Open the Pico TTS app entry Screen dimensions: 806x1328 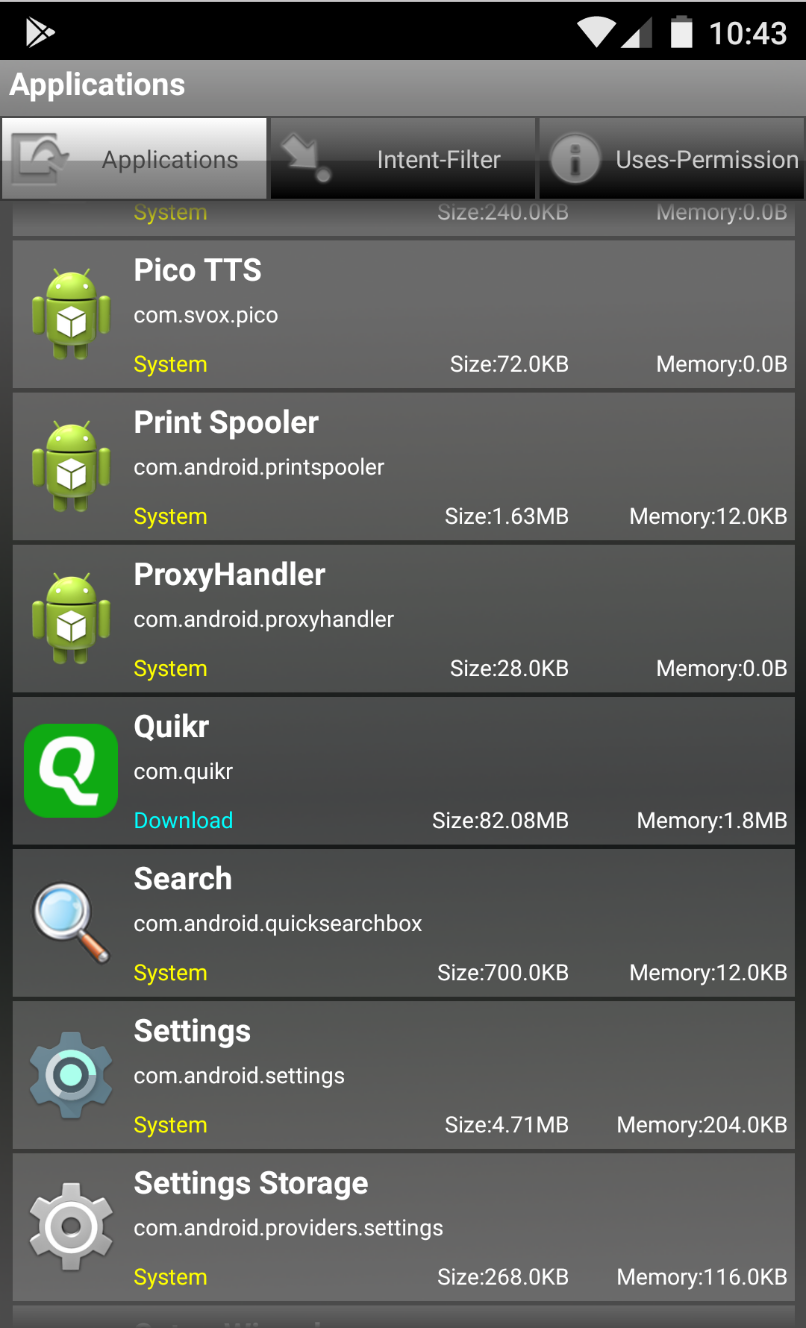pyautogui.click(x=403, y=315)
